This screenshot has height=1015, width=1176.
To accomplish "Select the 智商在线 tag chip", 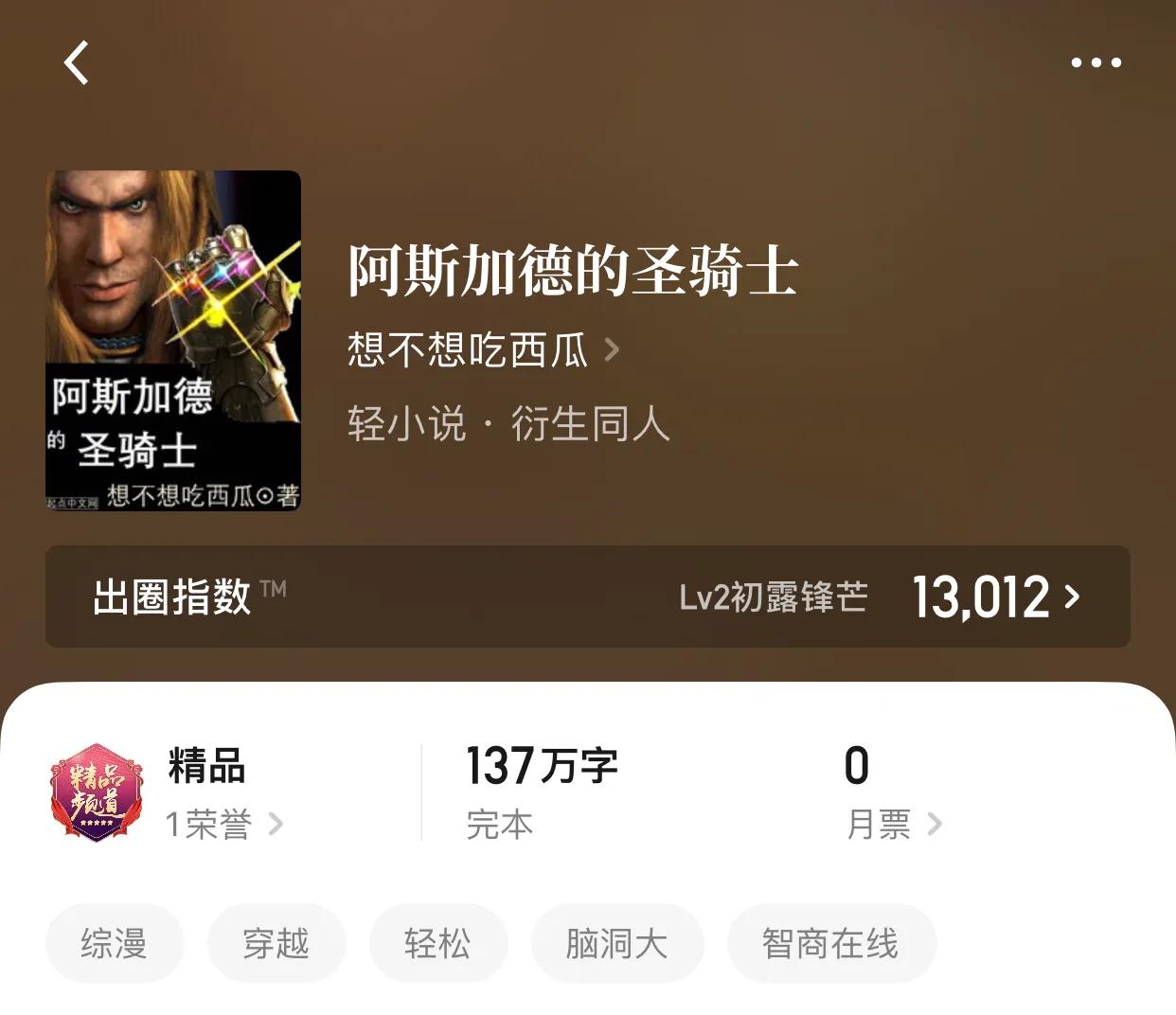I will click(x=830, y=943).
